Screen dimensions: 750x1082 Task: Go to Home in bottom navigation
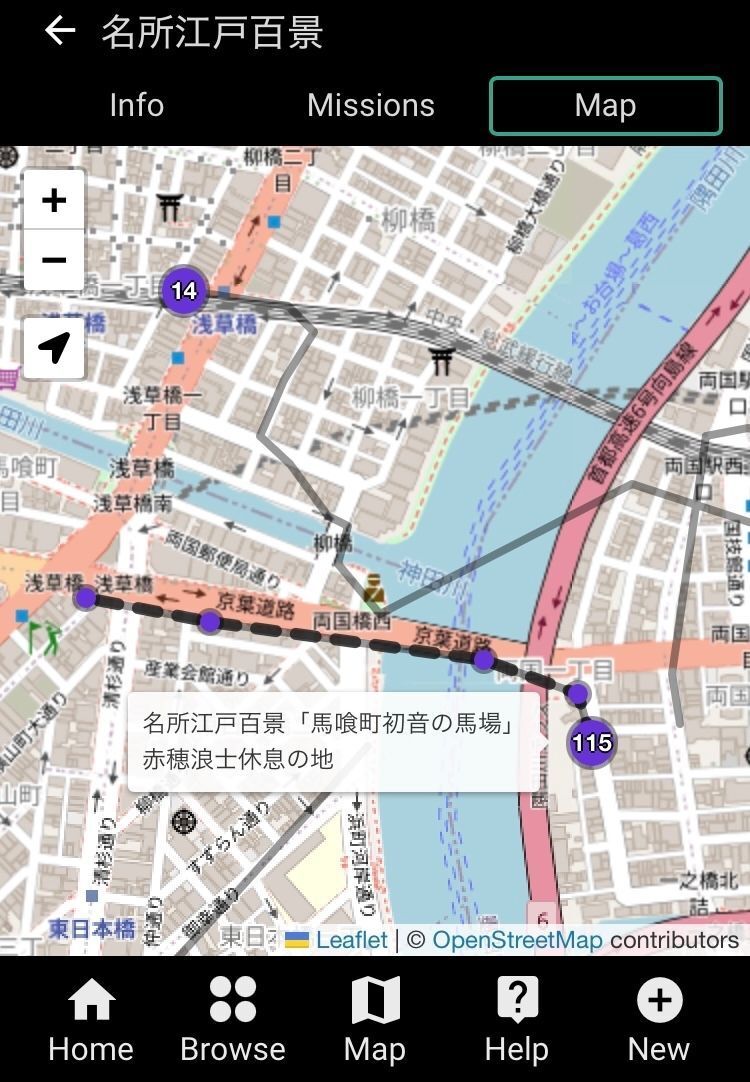click(91, 1020)
